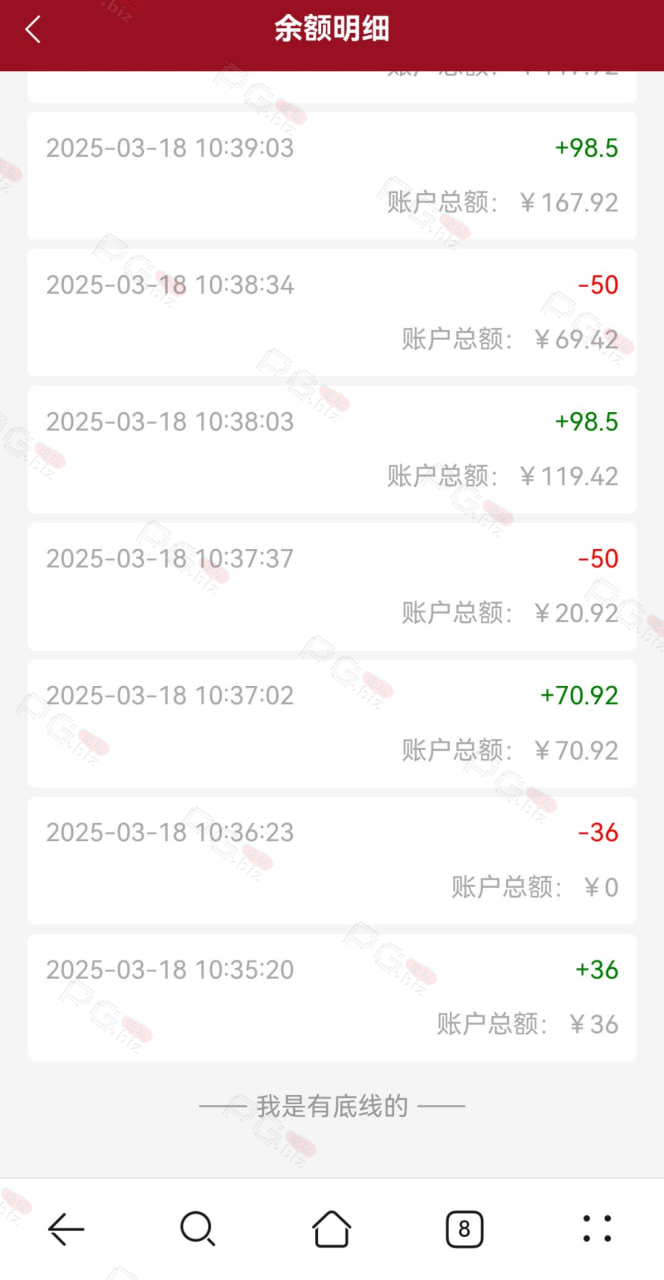Screen dimensions: 664x1280
Task: Open the tab switcher showing 8 tabs
Action: pos(464,1229)
